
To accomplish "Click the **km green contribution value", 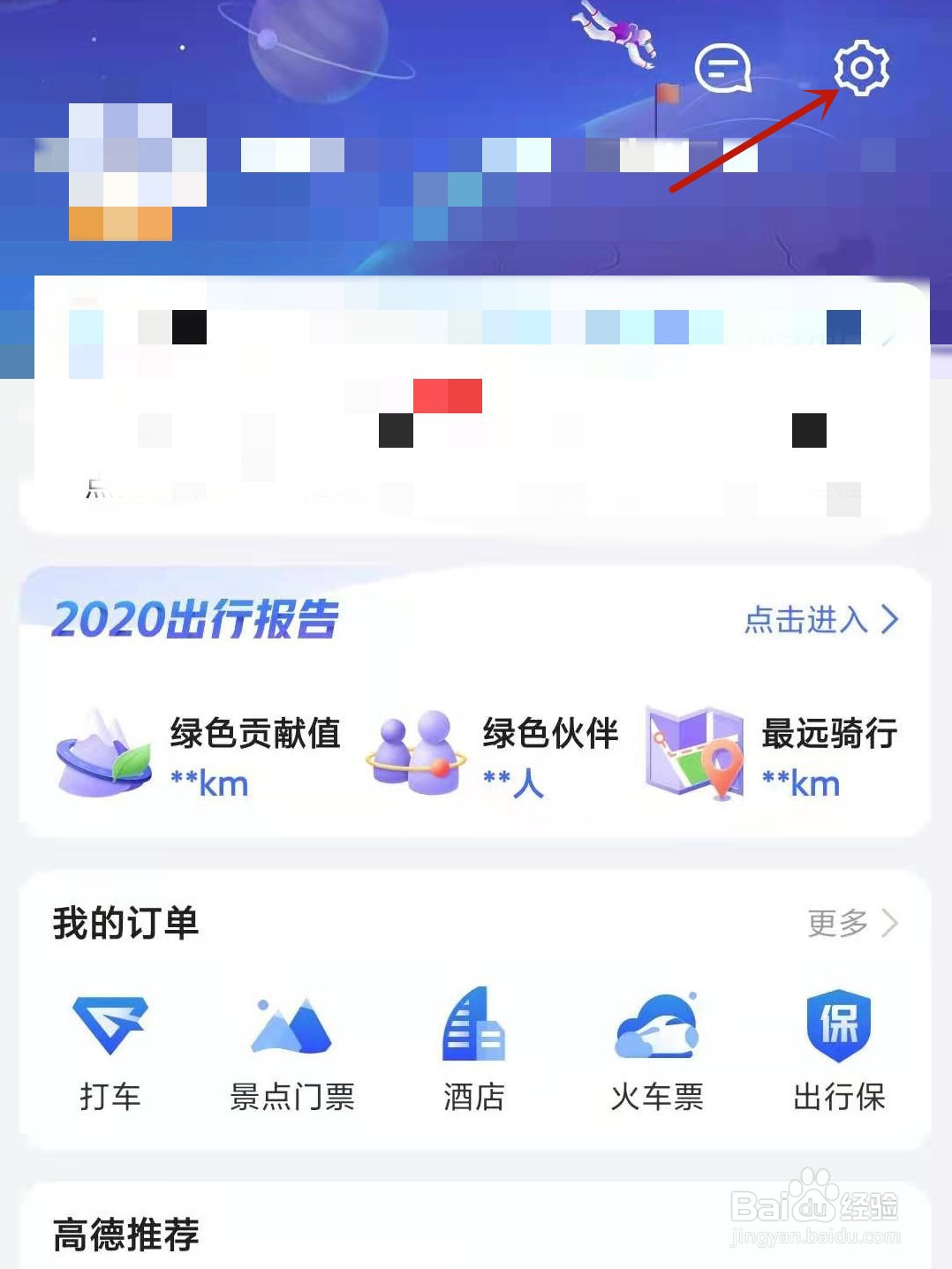I will pyautogui.click(x=208, y=783).
